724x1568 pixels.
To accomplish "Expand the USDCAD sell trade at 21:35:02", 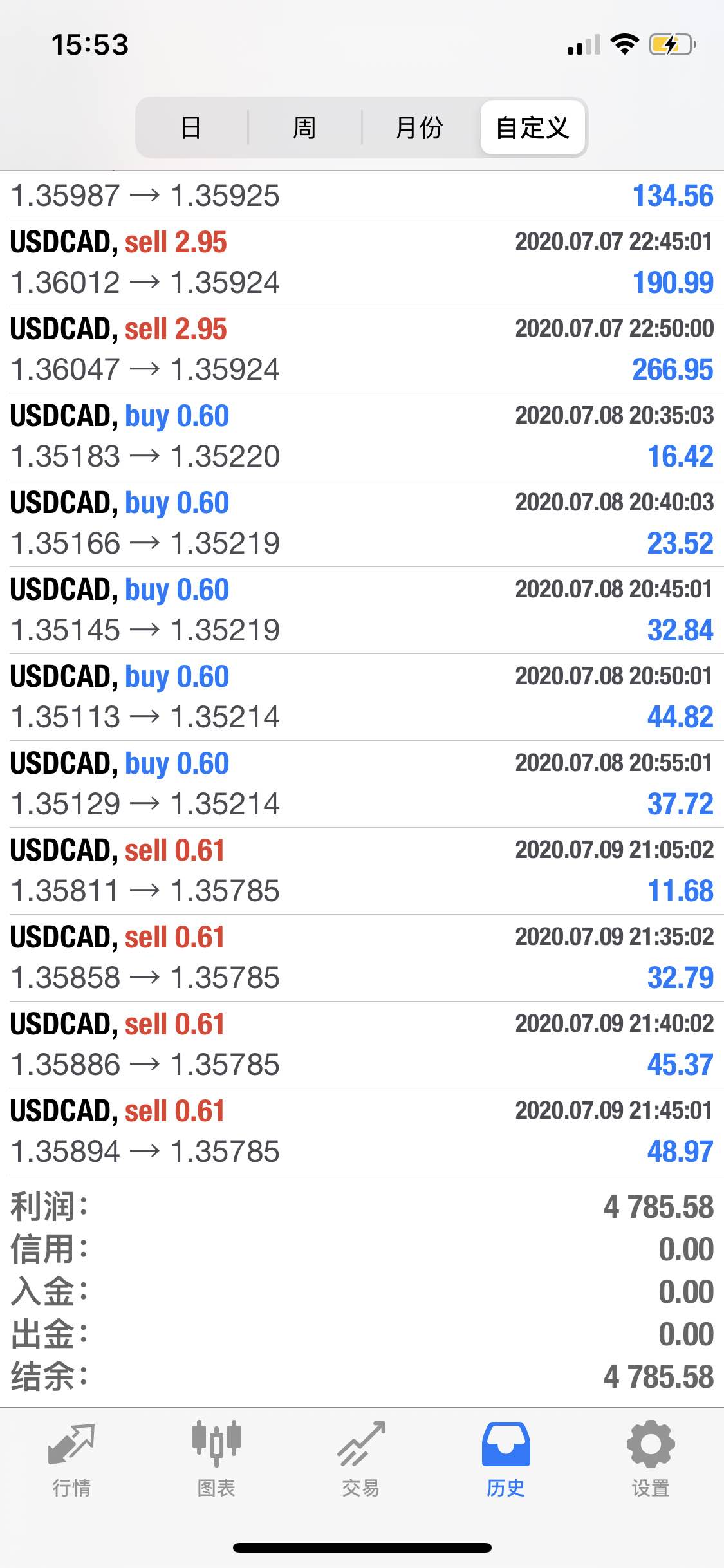I will coord(362,958).
